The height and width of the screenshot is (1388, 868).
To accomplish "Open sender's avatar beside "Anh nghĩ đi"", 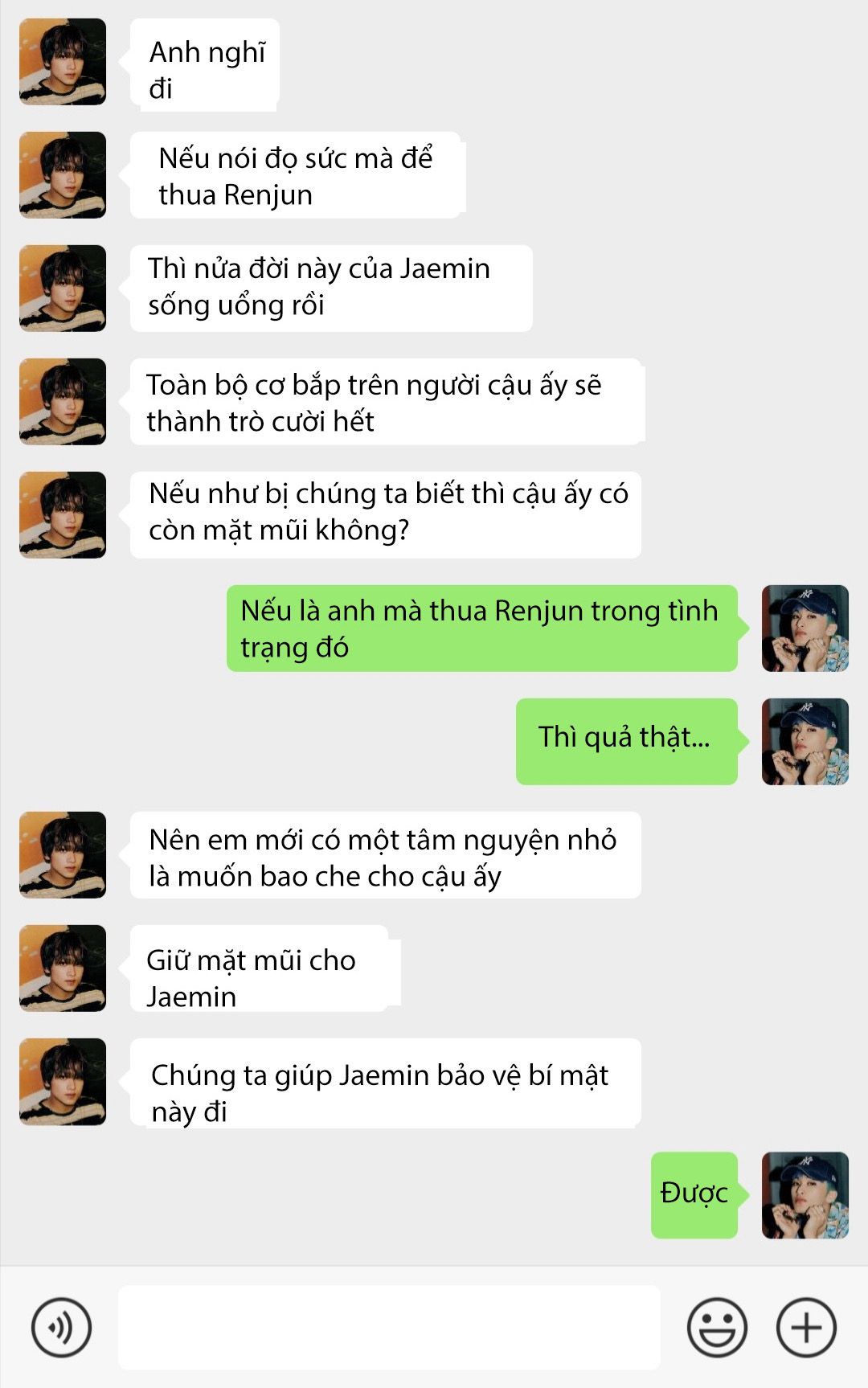I will click(x=63, y=62).
